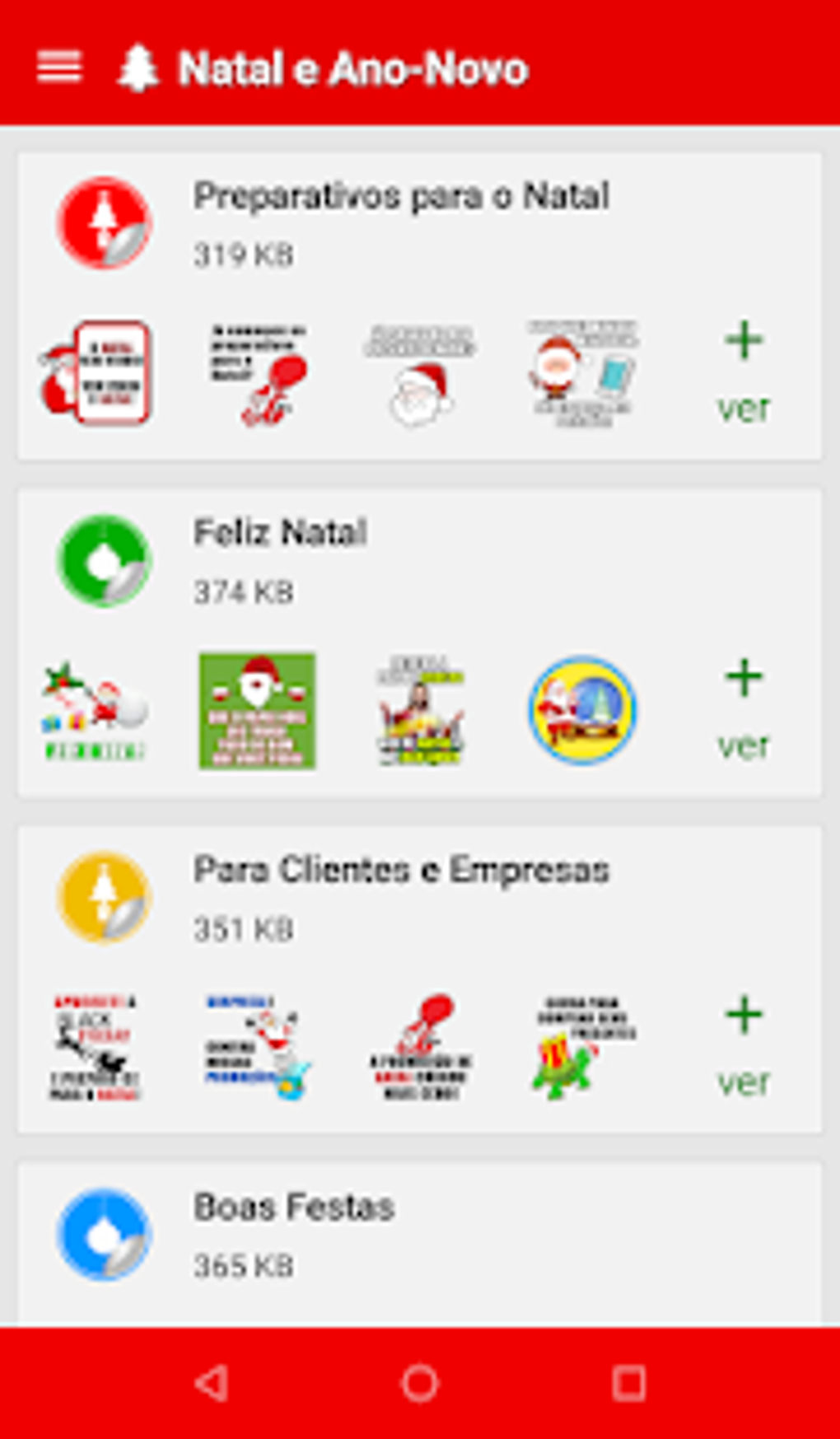Image resolution: width=840 pixels, height=1439 pixels.
Task: Open the Boas Festas sticker pack
Action: 294,1208
